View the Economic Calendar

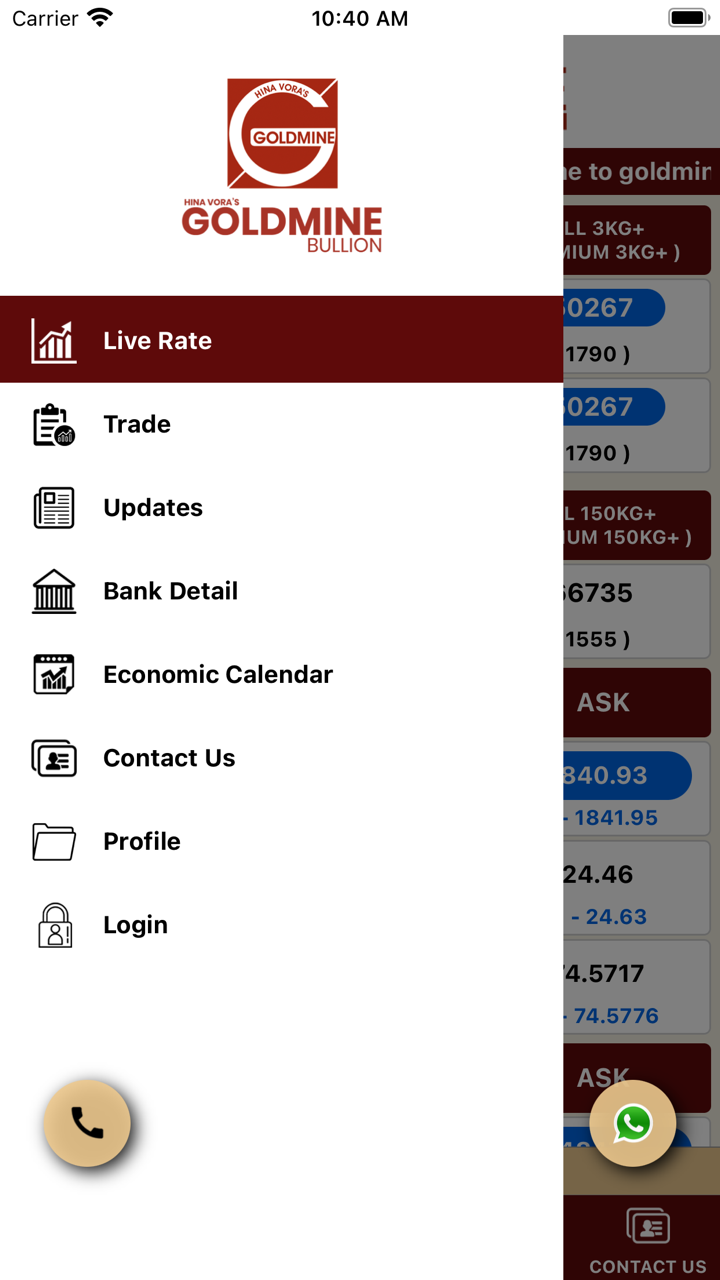pos(217,675)
